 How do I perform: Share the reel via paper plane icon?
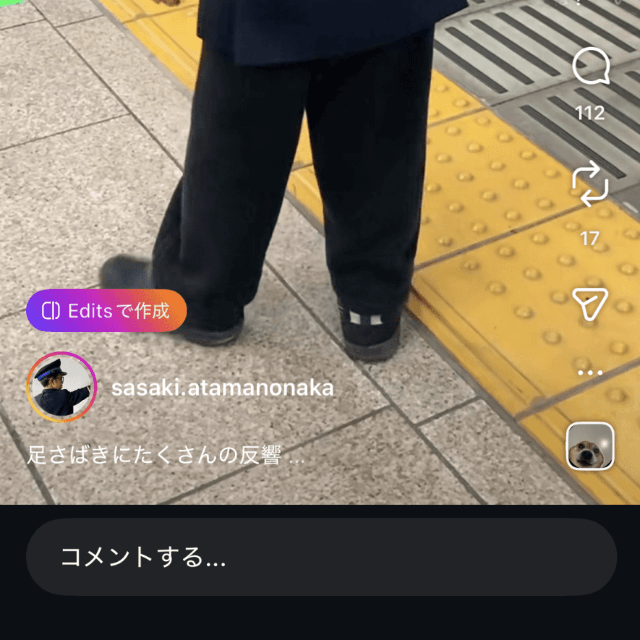click(590, 304)
